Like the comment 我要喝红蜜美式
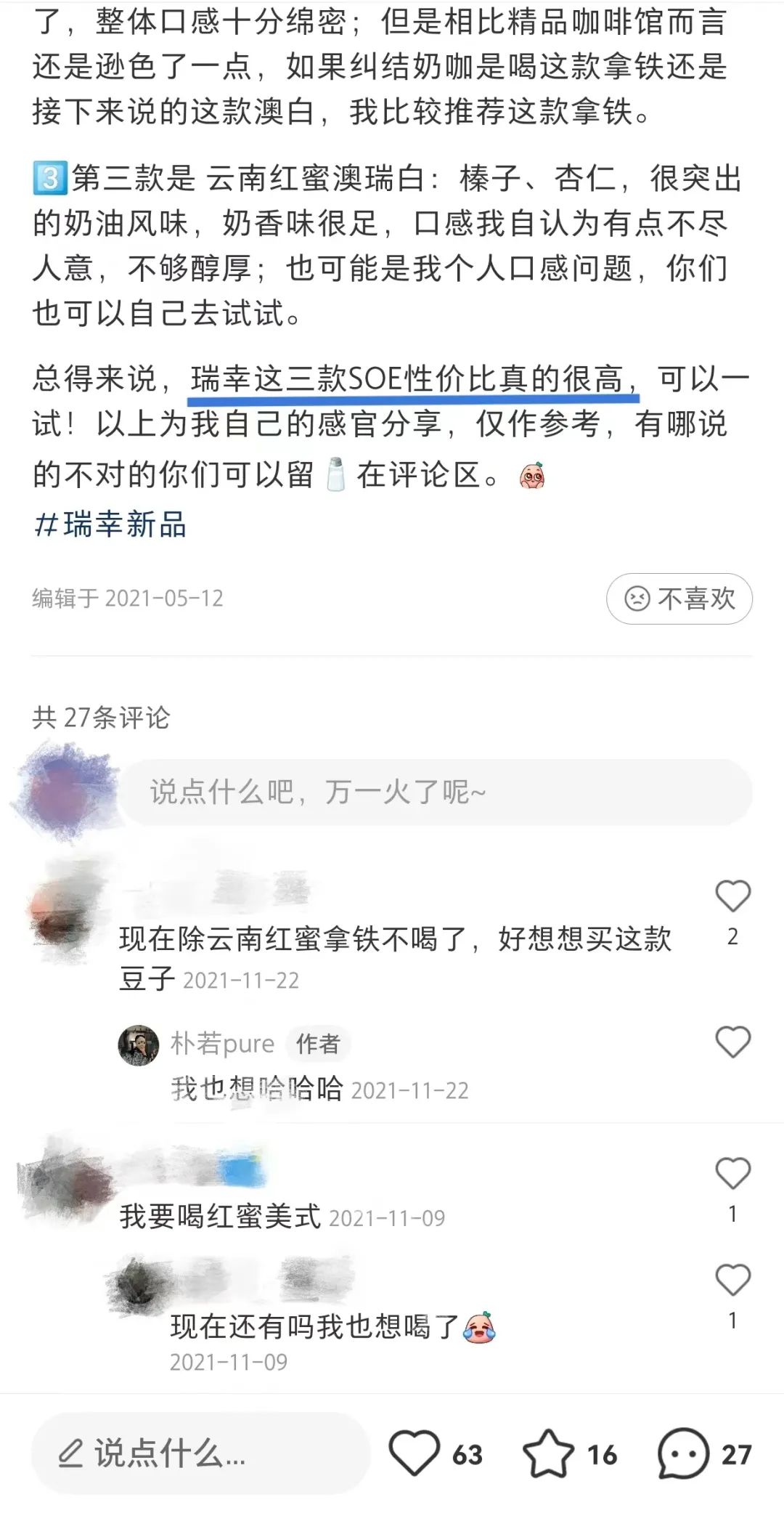 pos(732,1173)
